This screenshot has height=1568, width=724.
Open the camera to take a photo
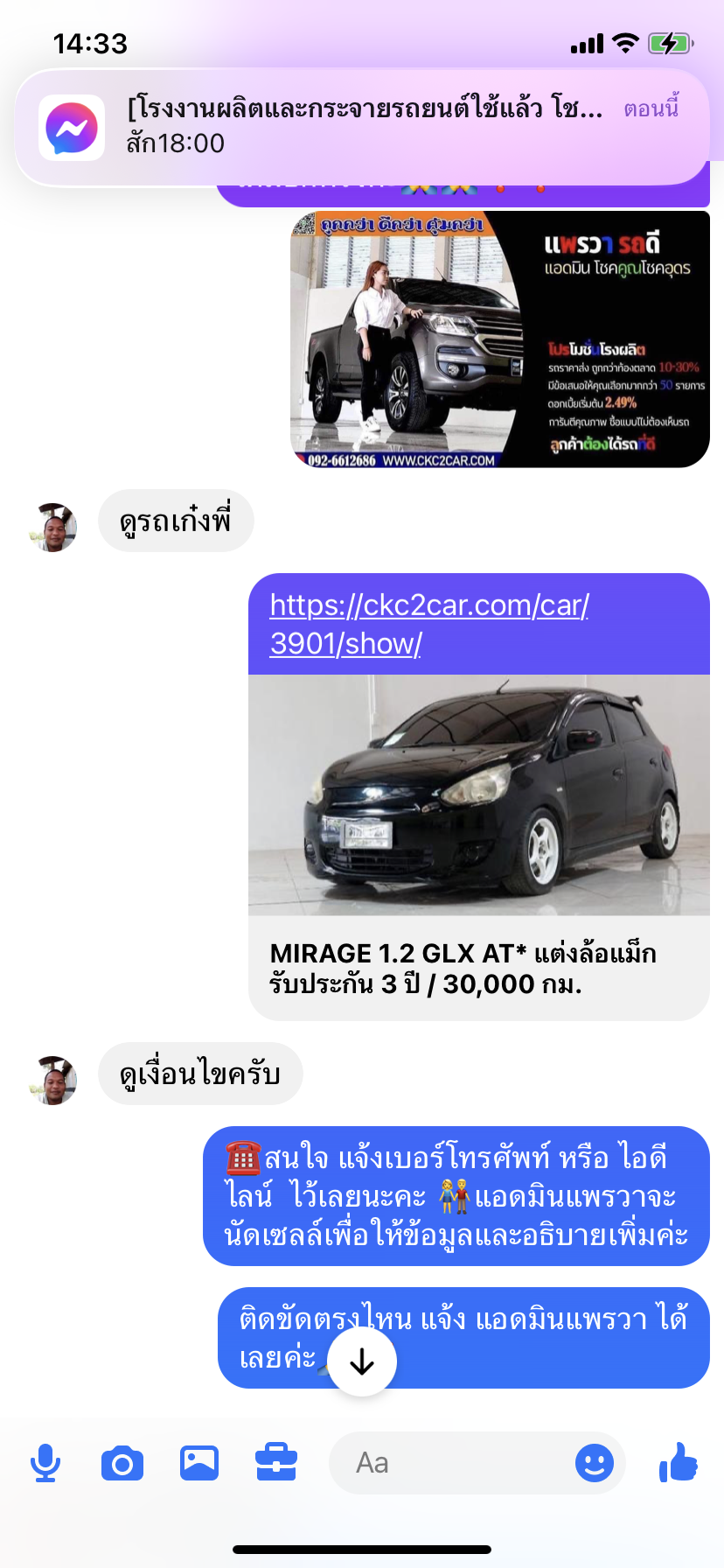(122, 1463)
